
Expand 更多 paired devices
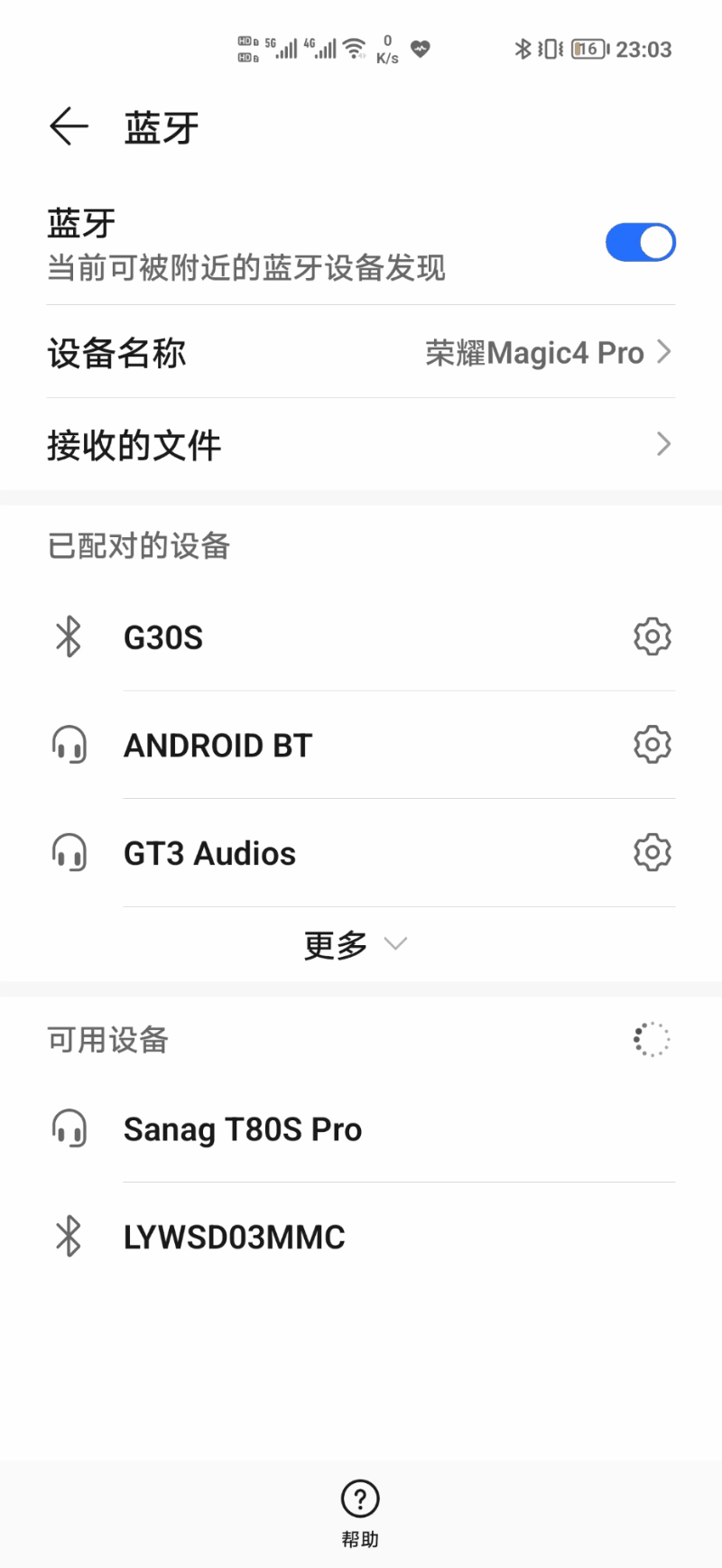click(x=356, y=944)
